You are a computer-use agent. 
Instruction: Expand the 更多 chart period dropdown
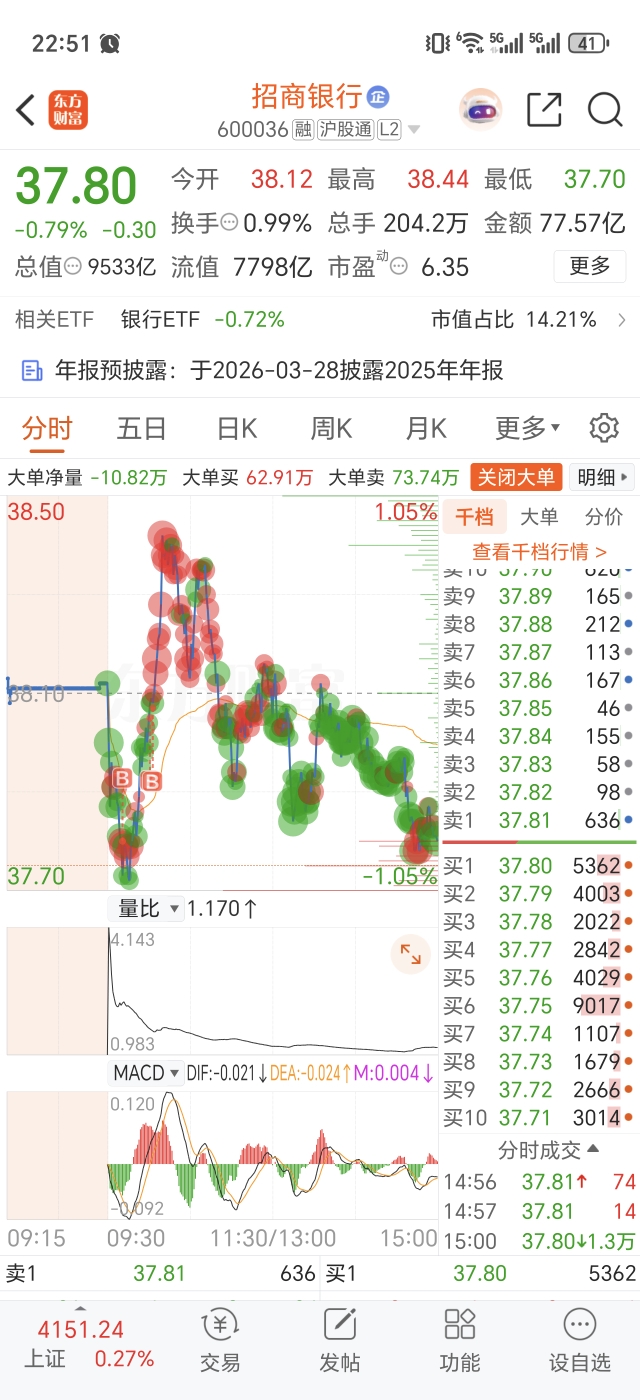(x=527, y=429)
